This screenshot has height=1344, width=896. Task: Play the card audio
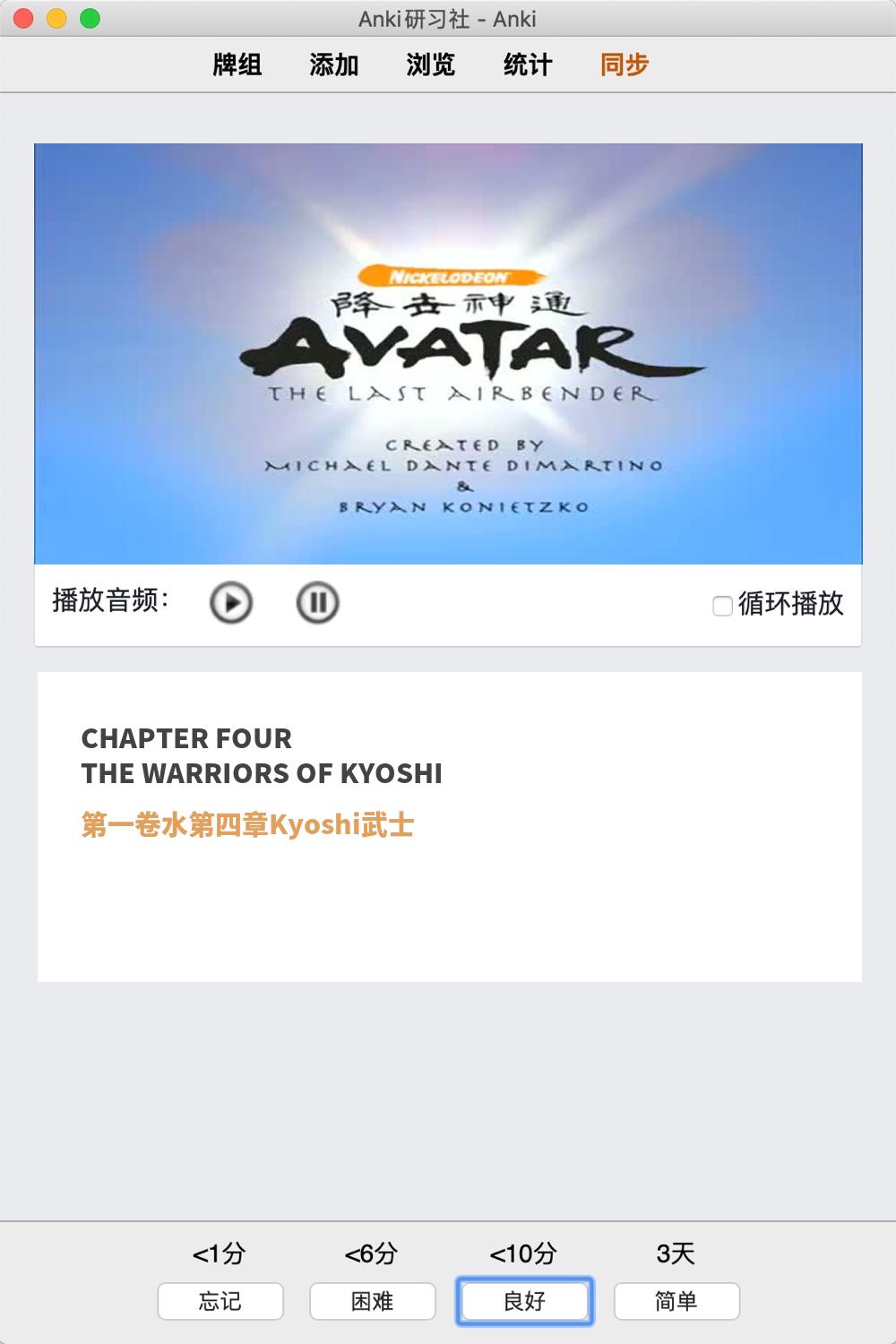click(x=231, y=603)
